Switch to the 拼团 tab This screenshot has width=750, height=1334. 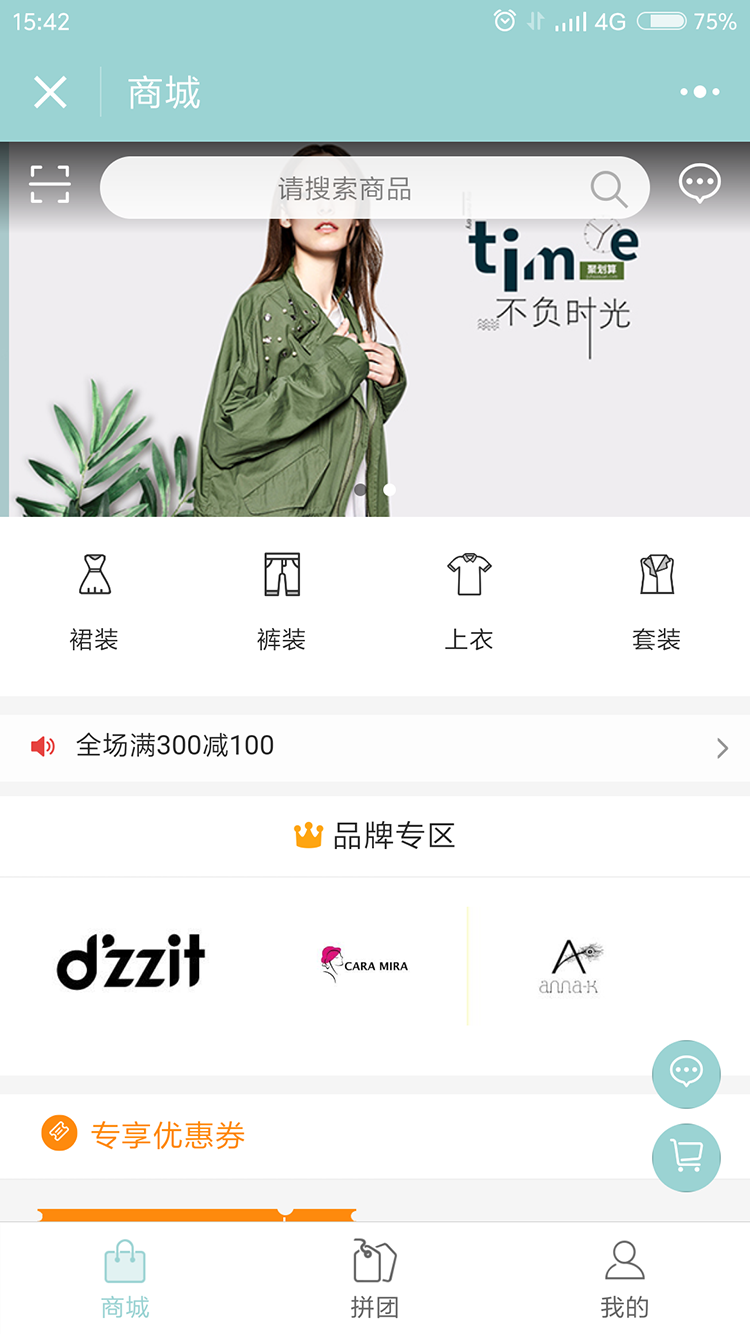(x=375, y=1279)
